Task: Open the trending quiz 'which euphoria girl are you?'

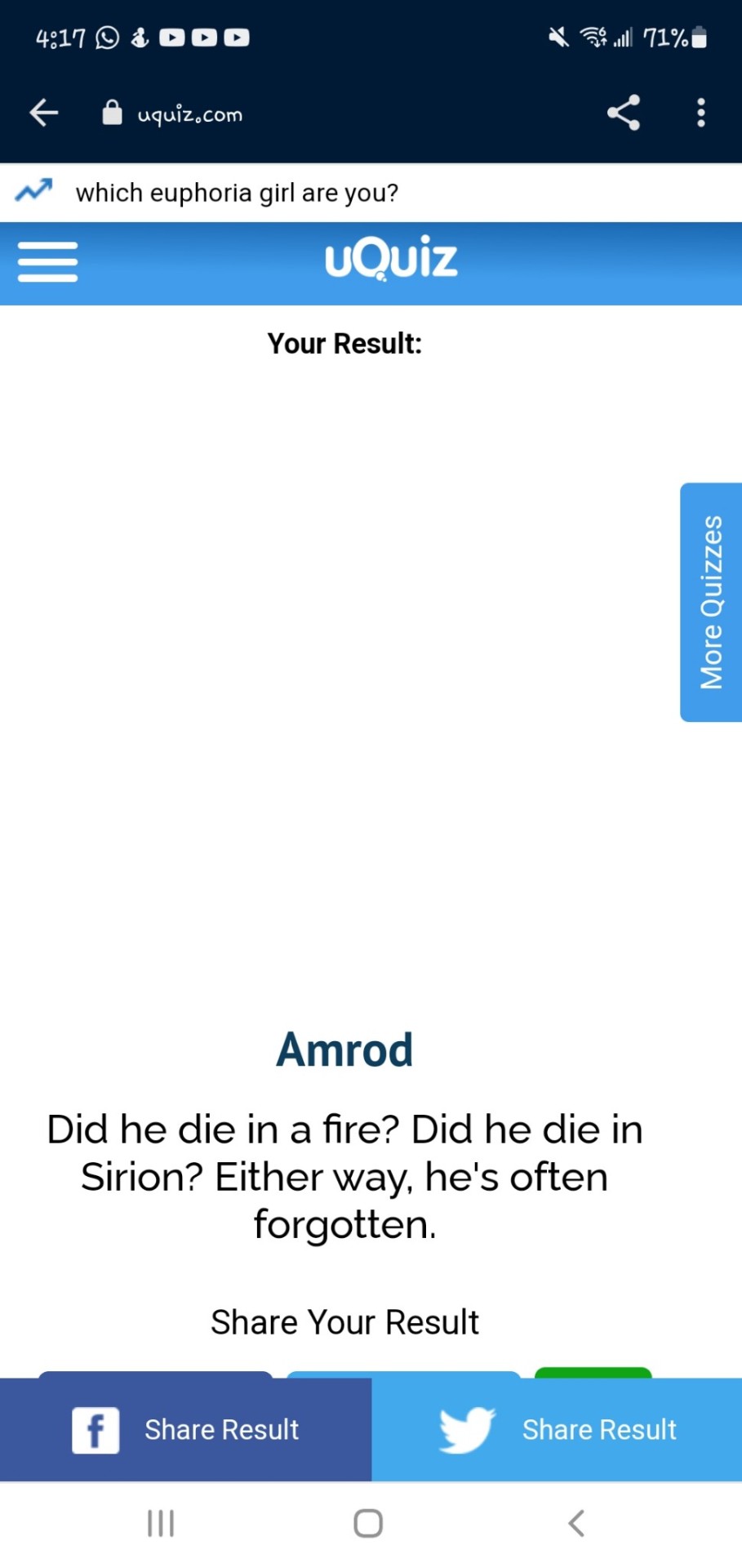Action: point(237,193)
